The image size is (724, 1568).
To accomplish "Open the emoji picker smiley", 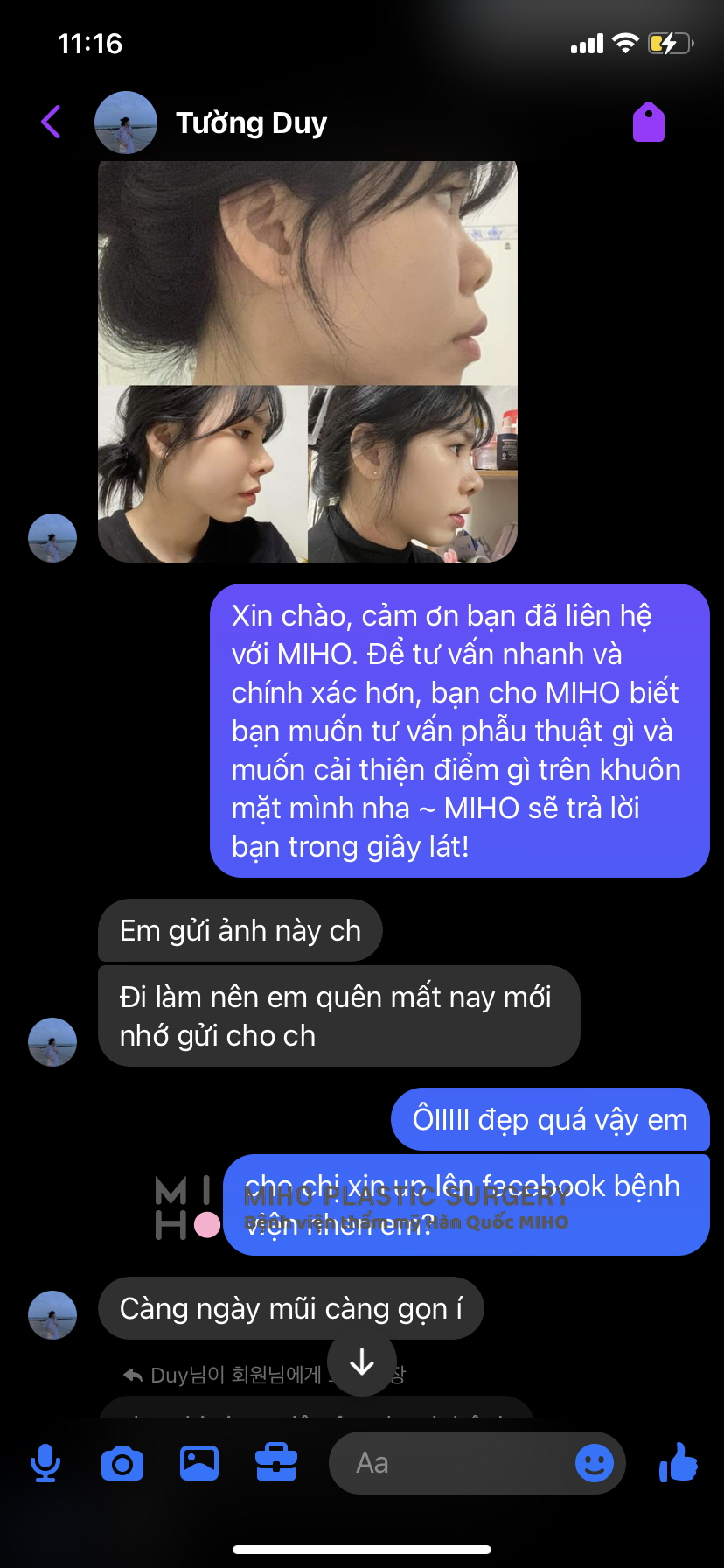I will [x=595, y=1463].
